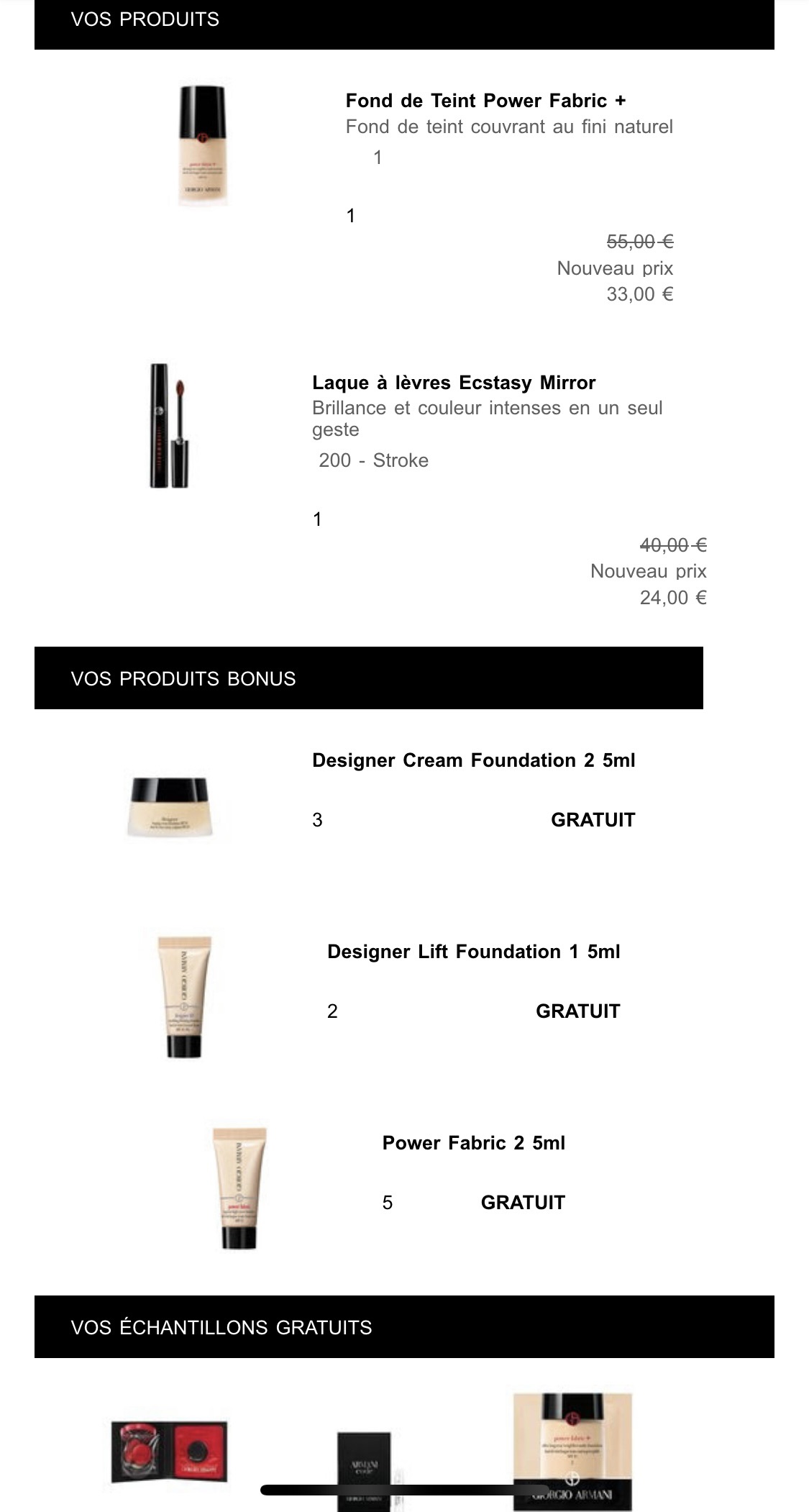Open the Designer Cream Foundation 2 5ml image

(170, 807)
